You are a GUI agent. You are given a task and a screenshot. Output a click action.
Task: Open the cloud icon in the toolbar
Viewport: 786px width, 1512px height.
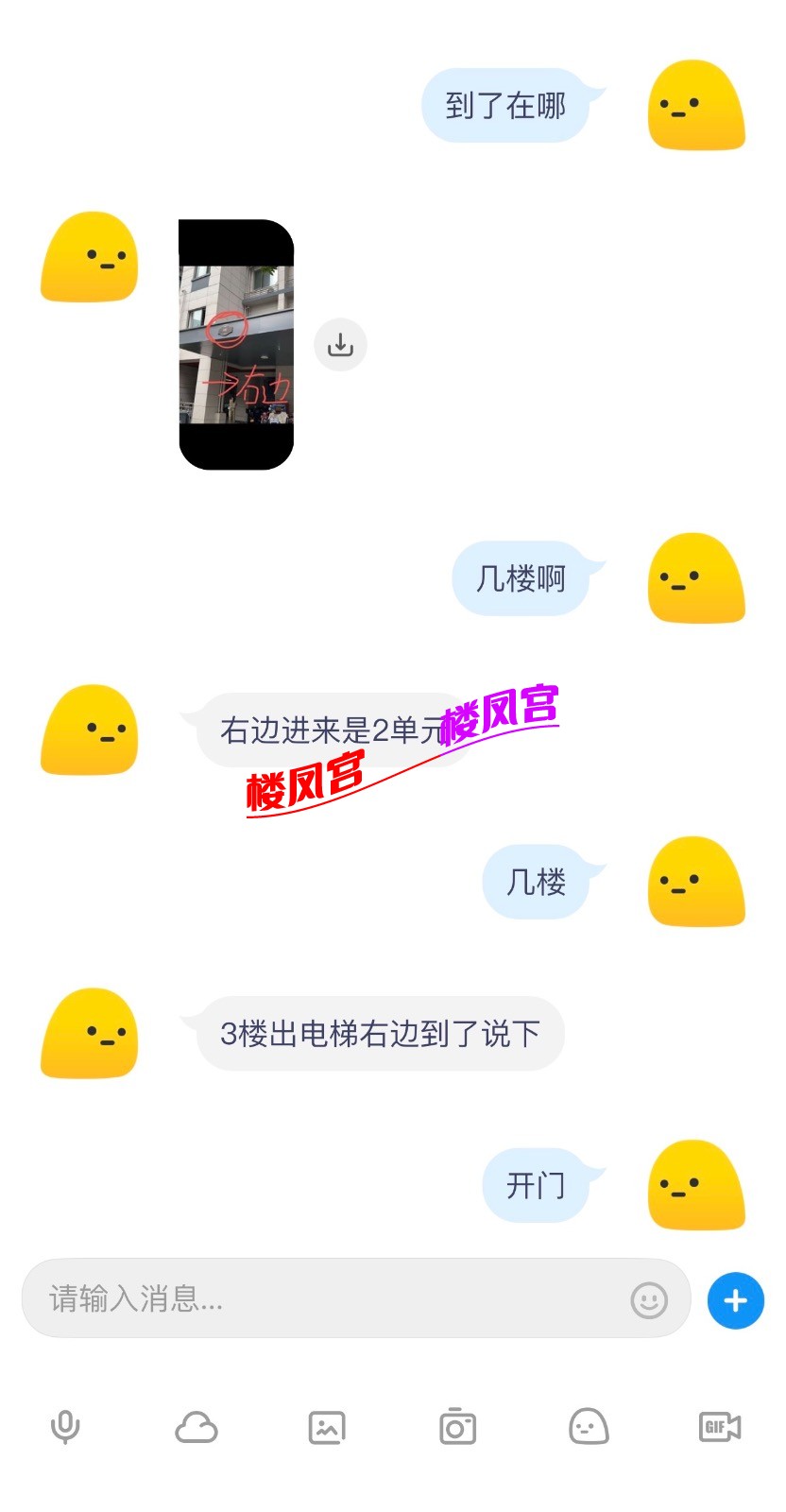tap(196, 1427)
